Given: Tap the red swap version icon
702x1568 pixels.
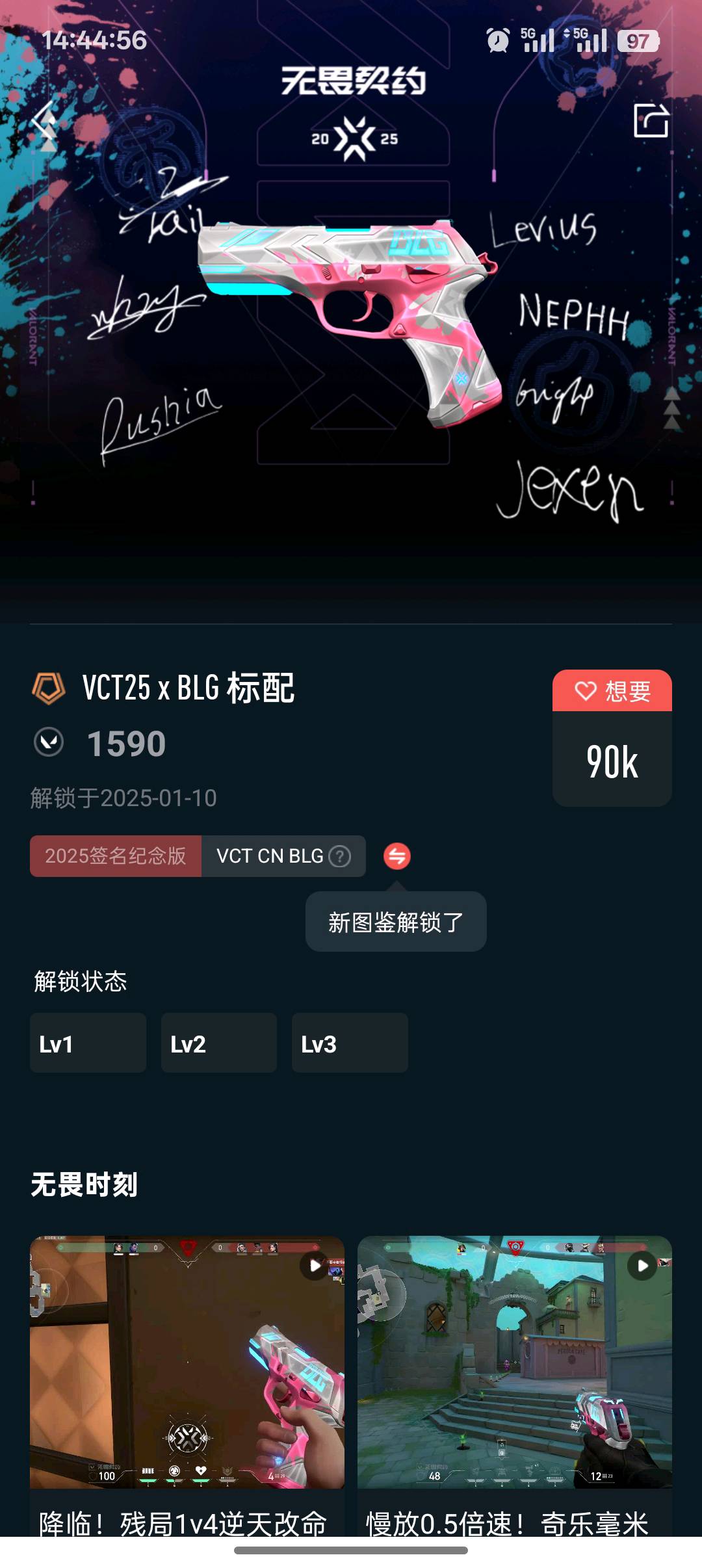Looking at the screenshot, I should [396, 856].
